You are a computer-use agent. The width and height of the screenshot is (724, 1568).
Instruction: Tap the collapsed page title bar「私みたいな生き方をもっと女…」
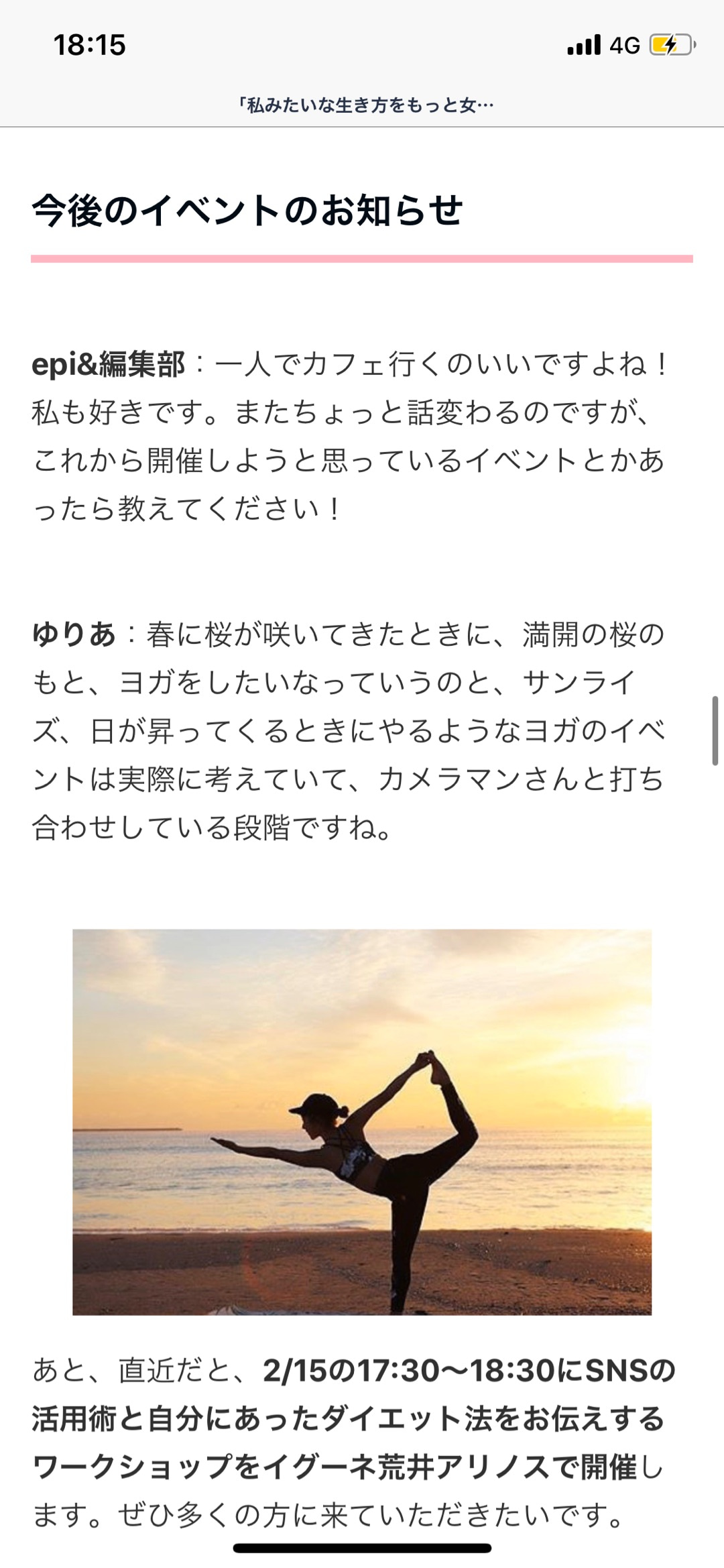coord(366,105)
